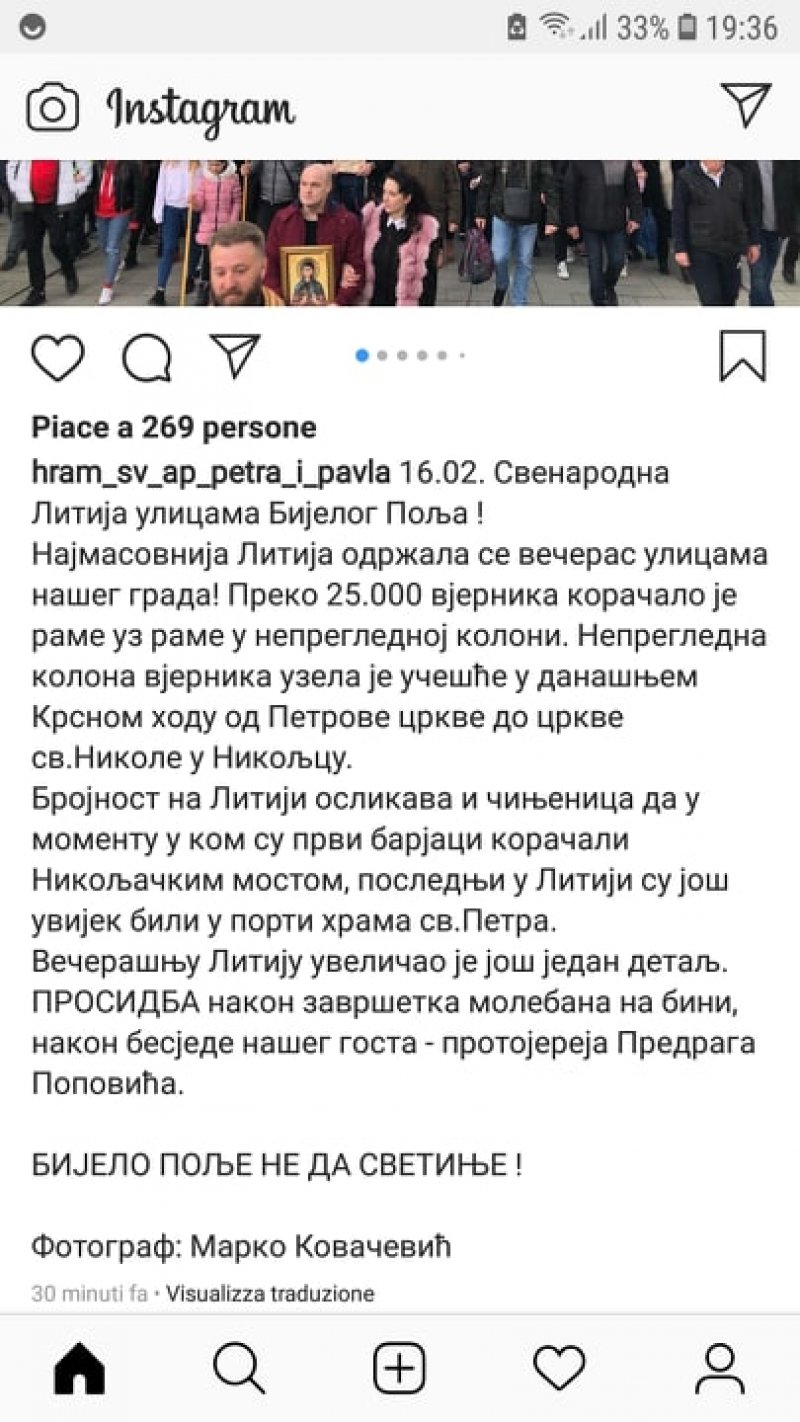Open the comments on this post
The height and width of the screenshot is (1422, 800).
147,357
